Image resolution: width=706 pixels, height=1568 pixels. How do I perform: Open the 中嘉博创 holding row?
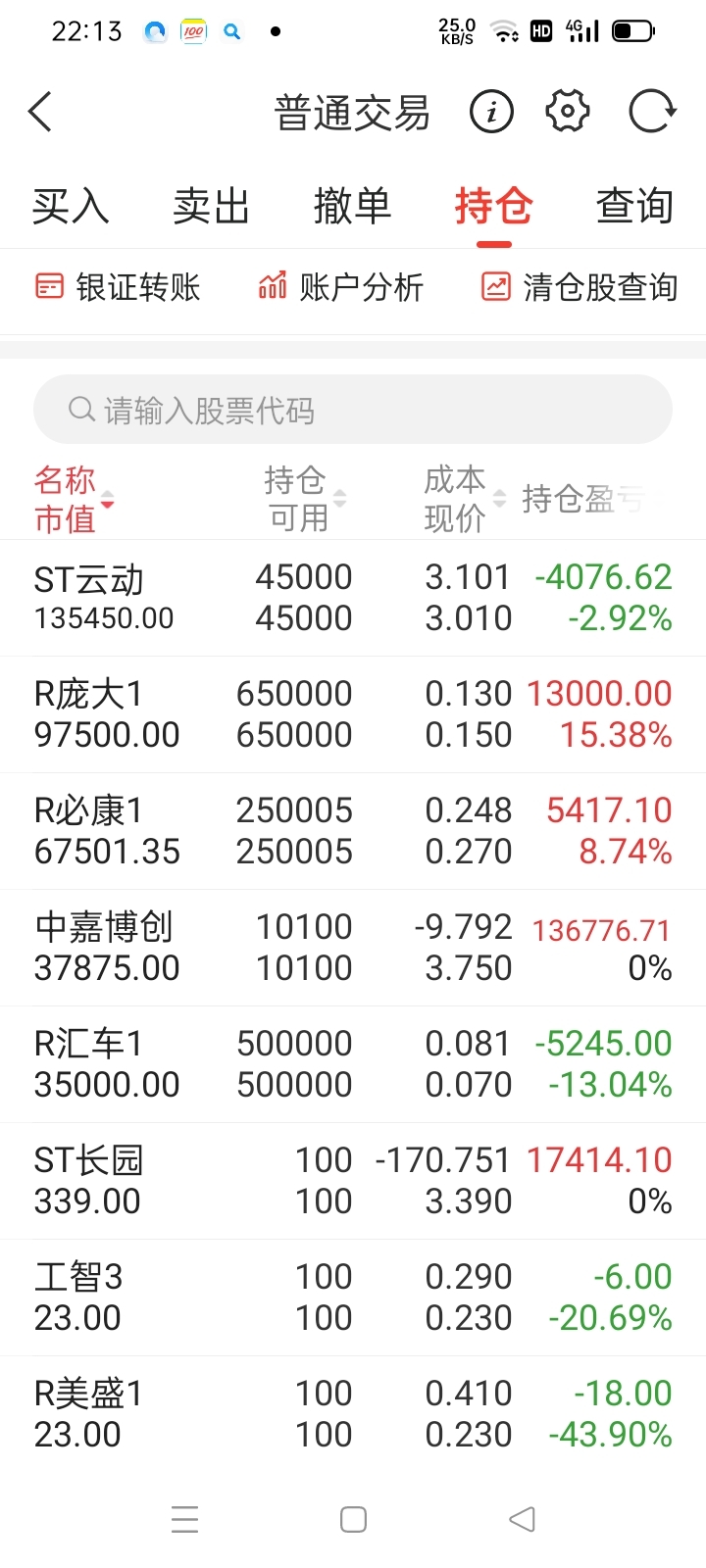(x=353, y=948)
